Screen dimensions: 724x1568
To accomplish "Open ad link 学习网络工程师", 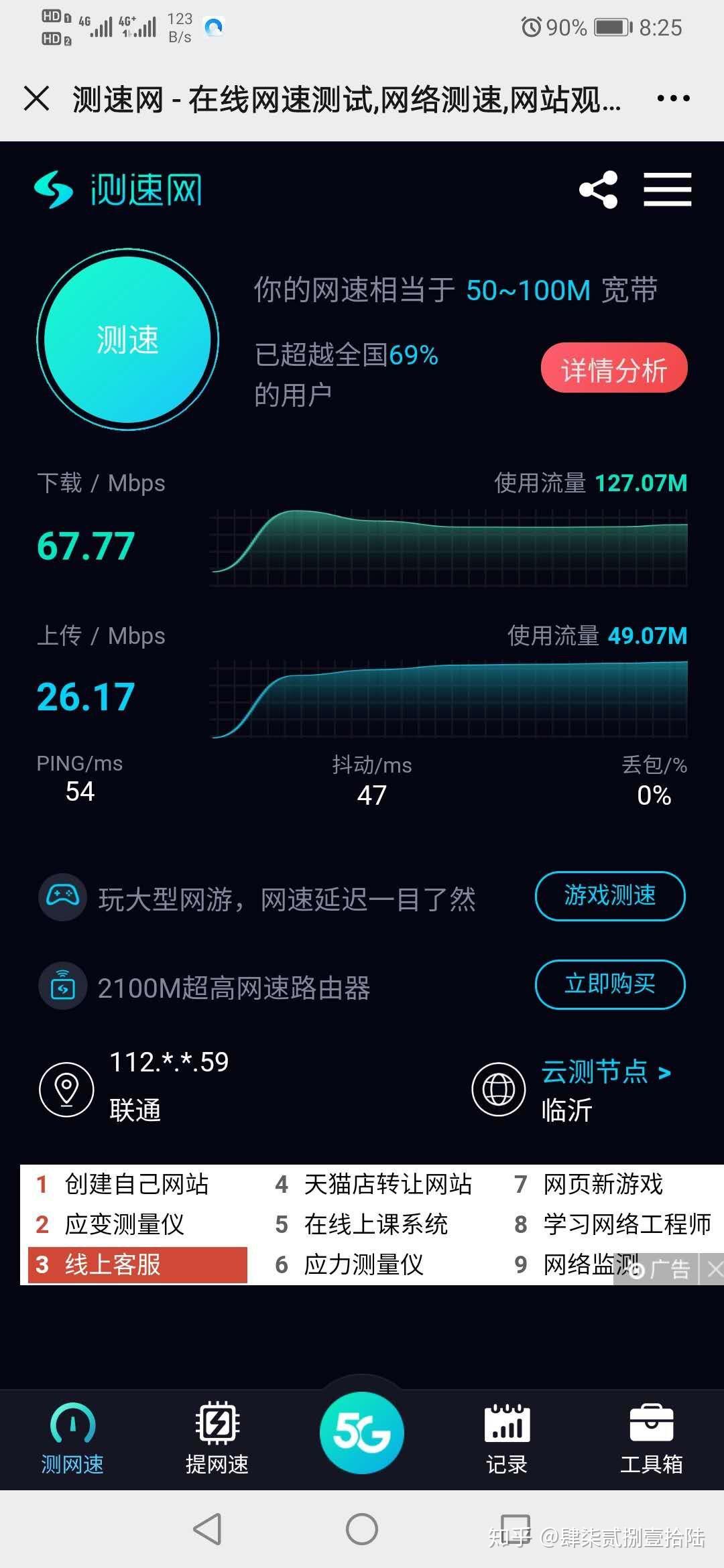I will 613,1224.
